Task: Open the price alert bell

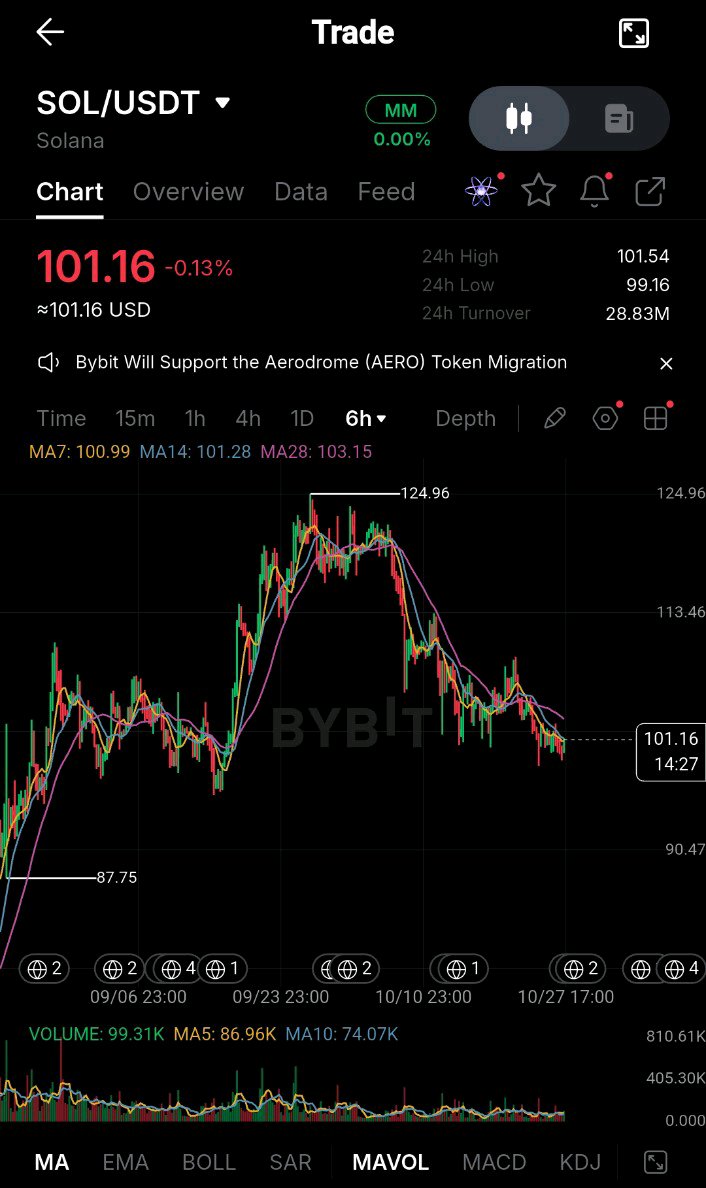Action: 595,191
